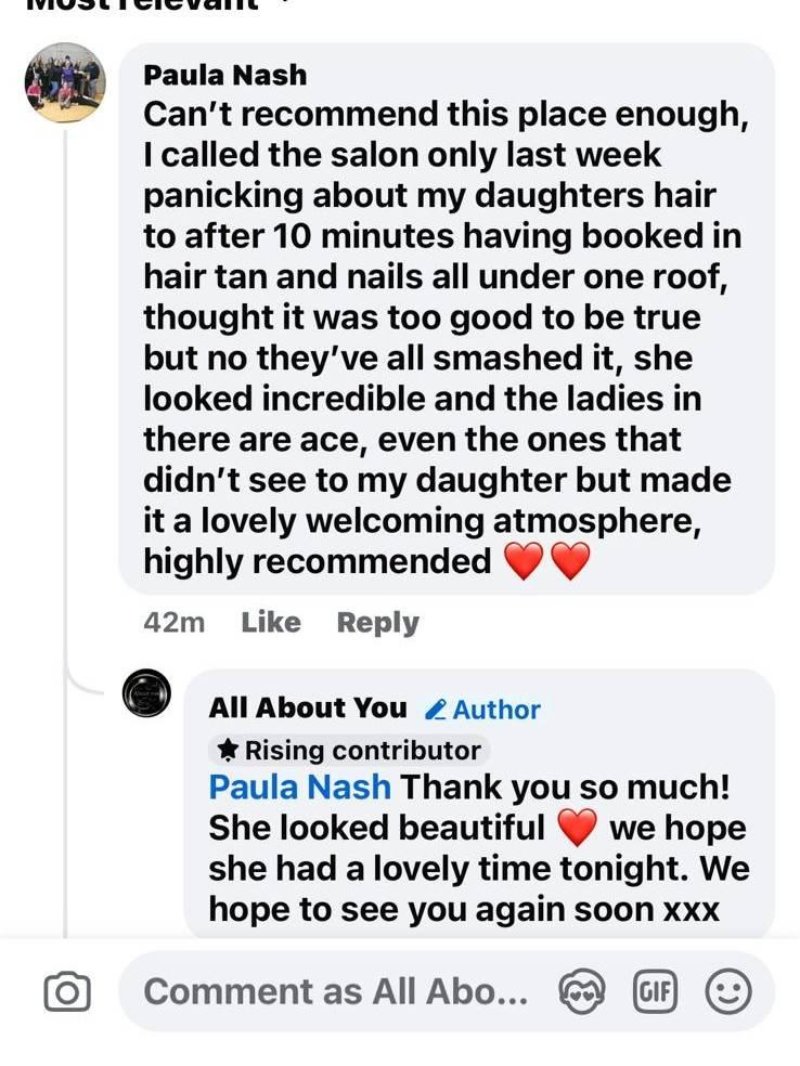Tap the Paula Nash mention in the reply
The image size is (800, 1066).
pyautogui.click(x=299, y=786)
